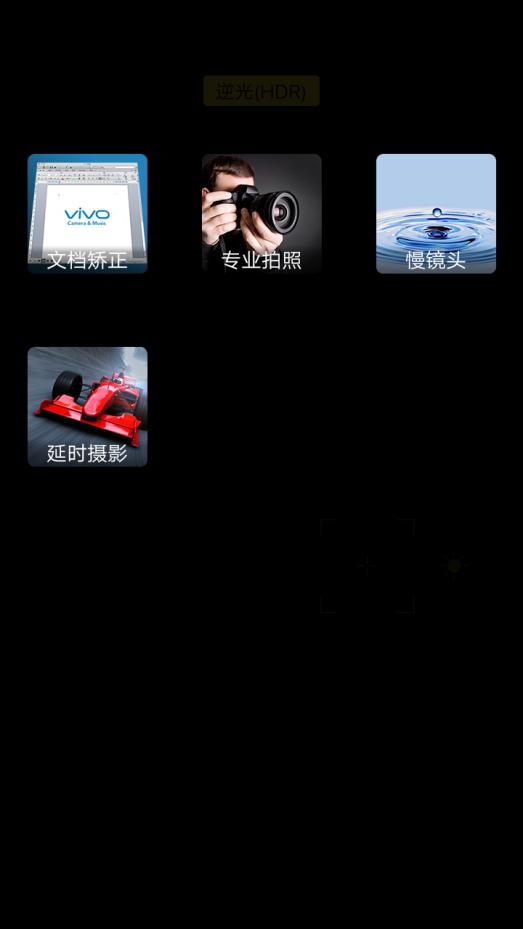Select the 文档矫正 document correction mode
This screenshot has height=930, width=523.
coord(87,214)
